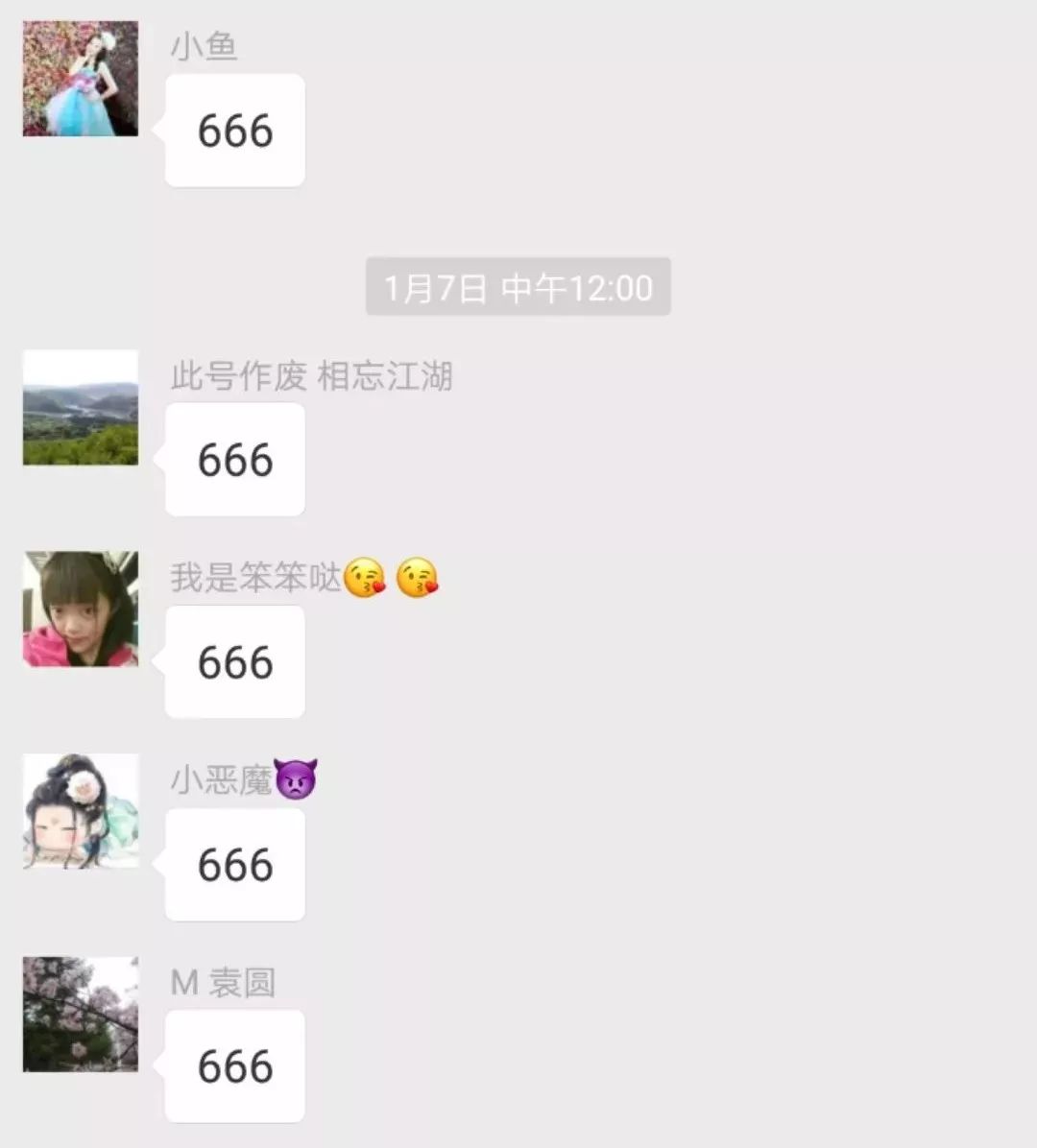This screenshot has height=1148, width=1037.
Task: Open 小鱼's profile picture
Action: [x=81, y=78]
